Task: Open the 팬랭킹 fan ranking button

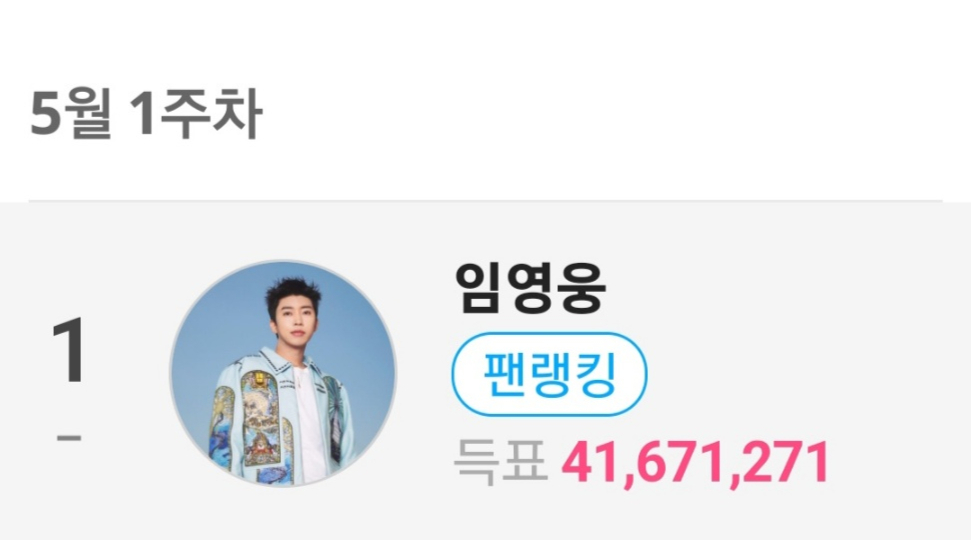Action: point(549,374)
